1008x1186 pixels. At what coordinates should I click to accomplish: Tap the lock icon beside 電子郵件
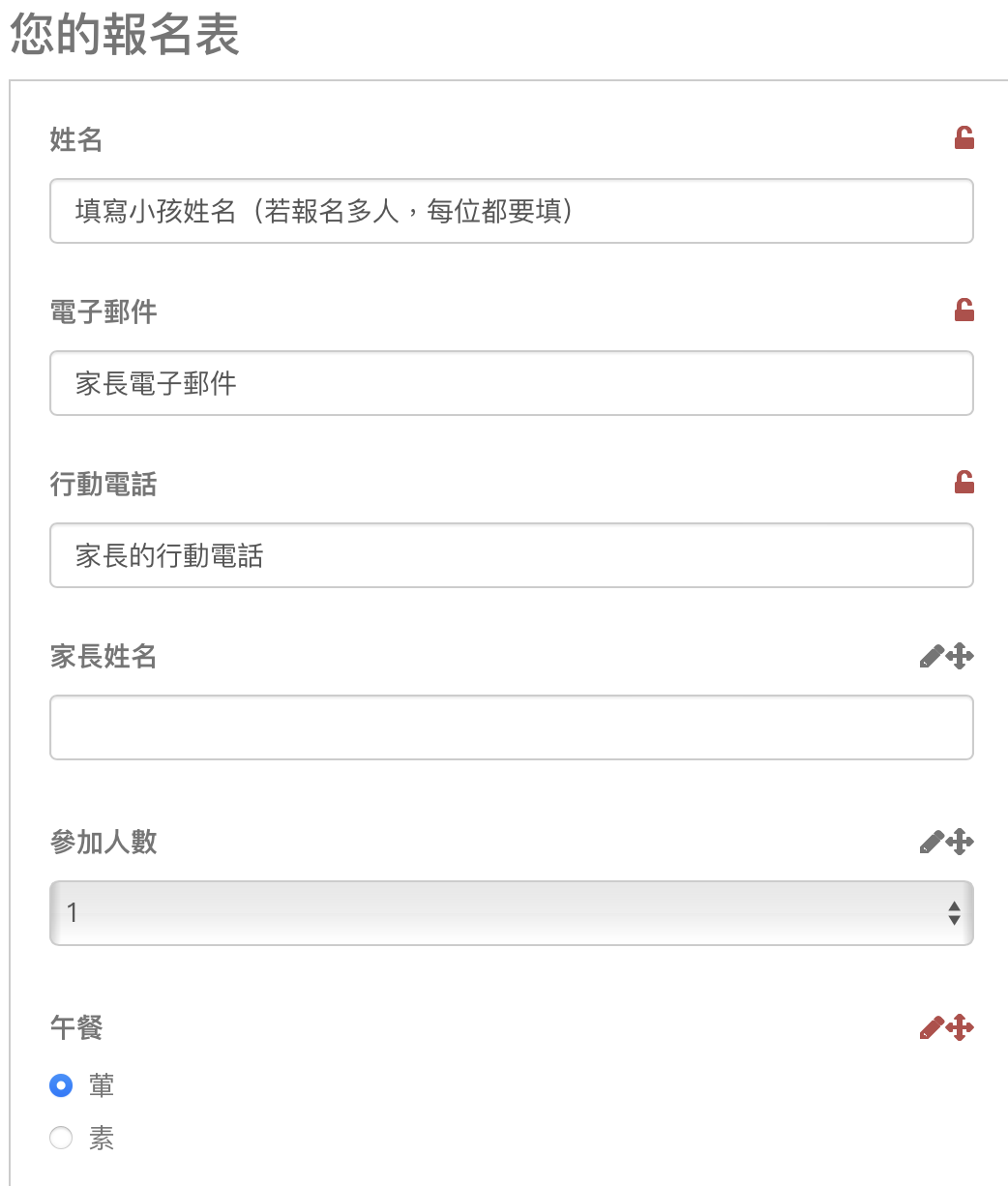click(x=964, y=311)
